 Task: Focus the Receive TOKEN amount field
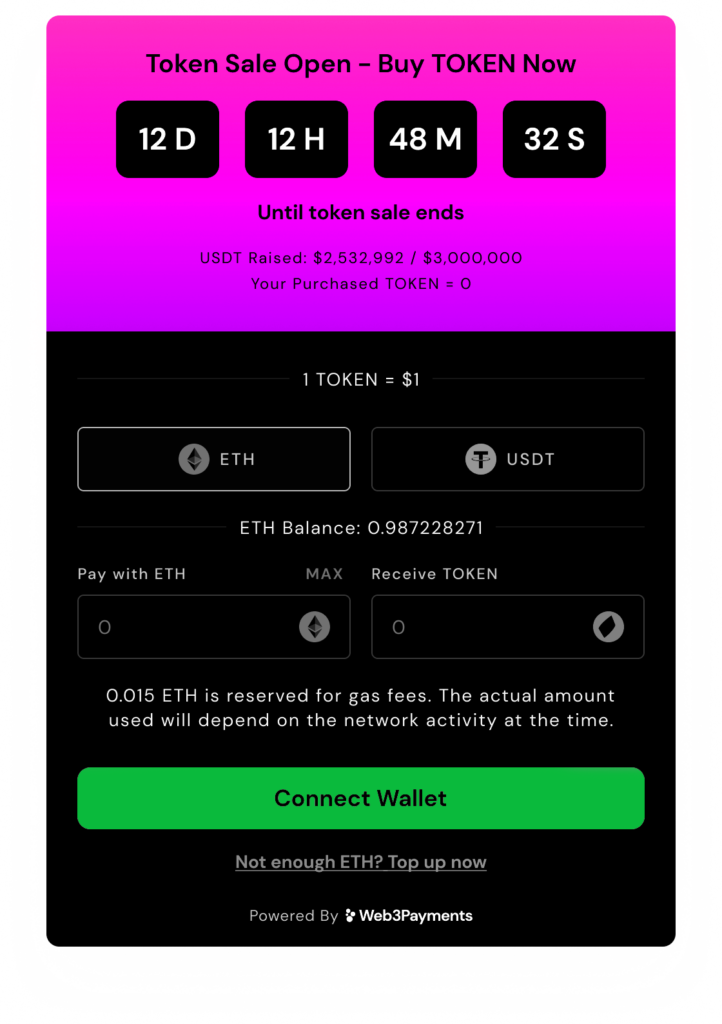point(485,628)
